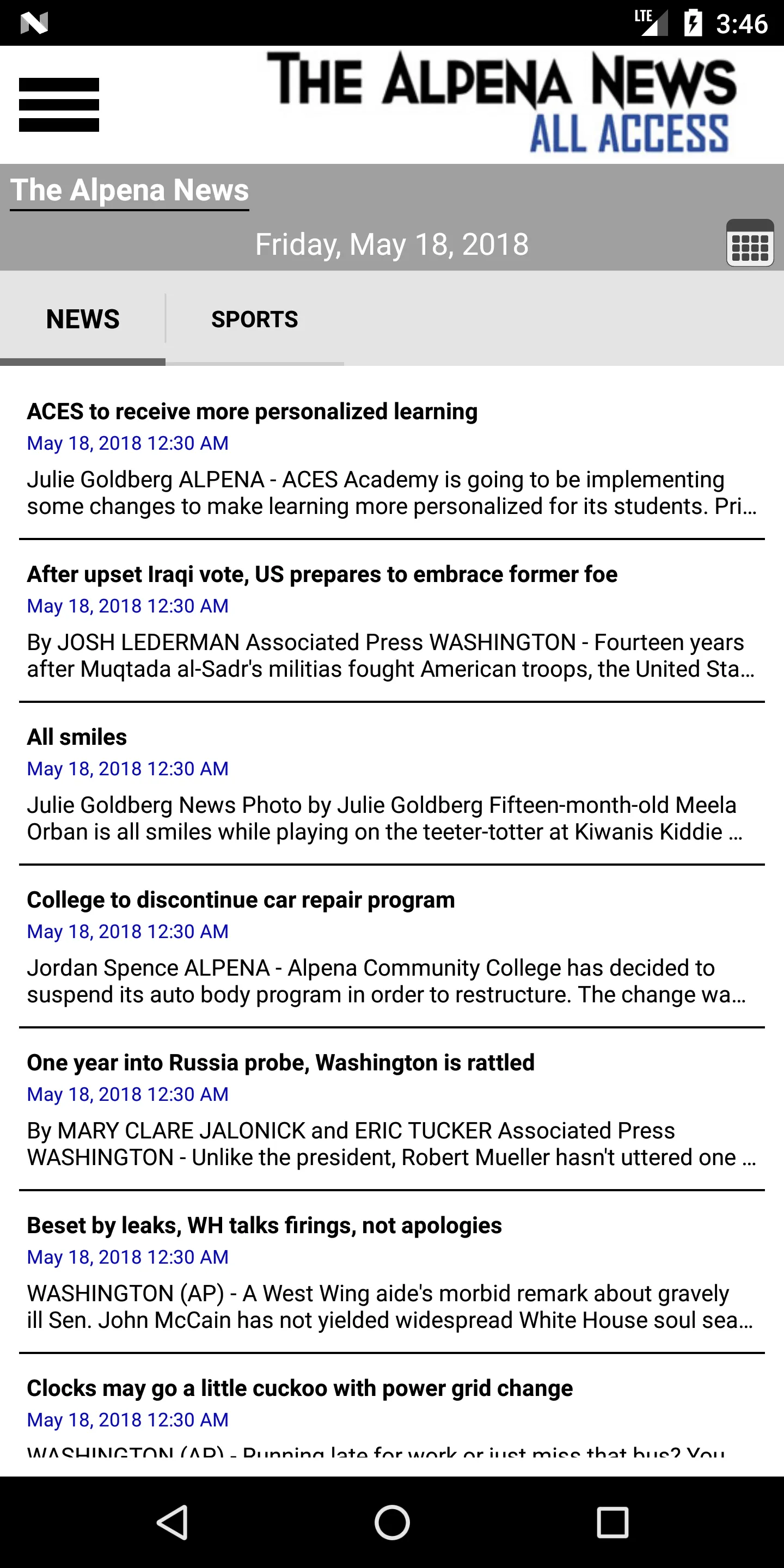Open the All smiles story
This screenshot has width=784, height=1568.
392,783
